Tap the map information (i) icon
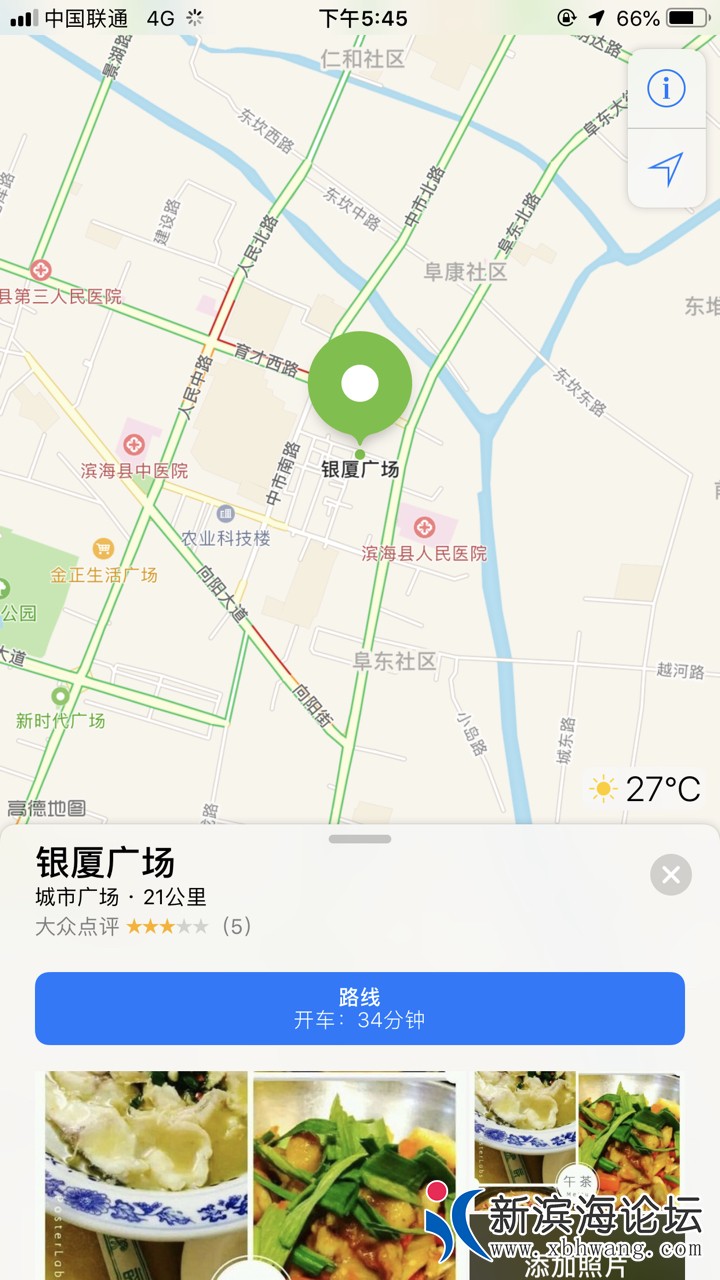The height and width of the screenshot is (1280, 720). tap(666, 88)
